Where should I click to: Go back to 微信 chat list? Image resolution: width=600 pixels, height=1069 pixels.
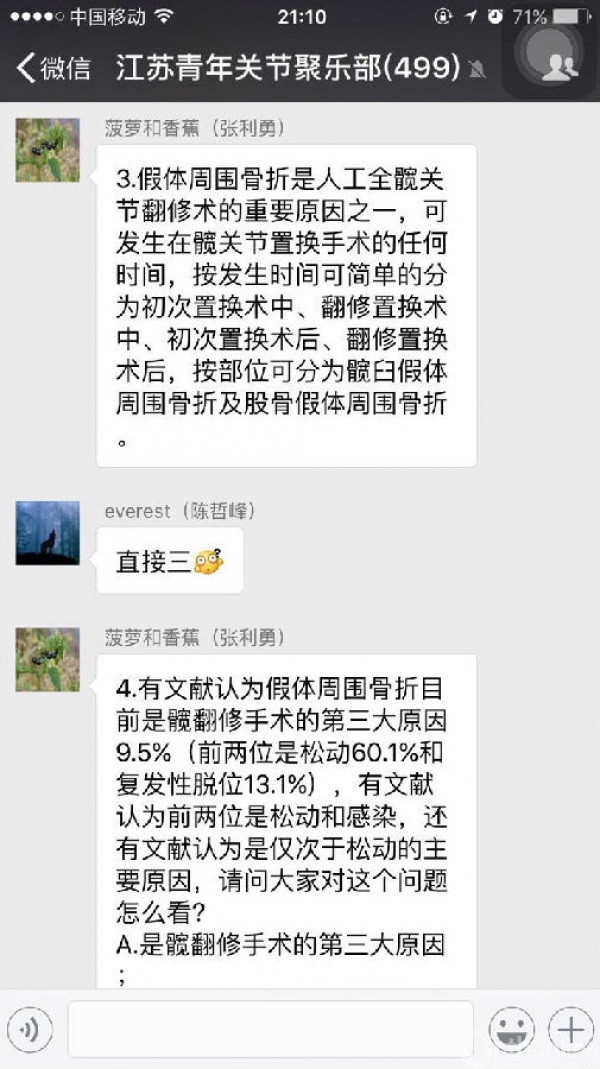point(52,68)
